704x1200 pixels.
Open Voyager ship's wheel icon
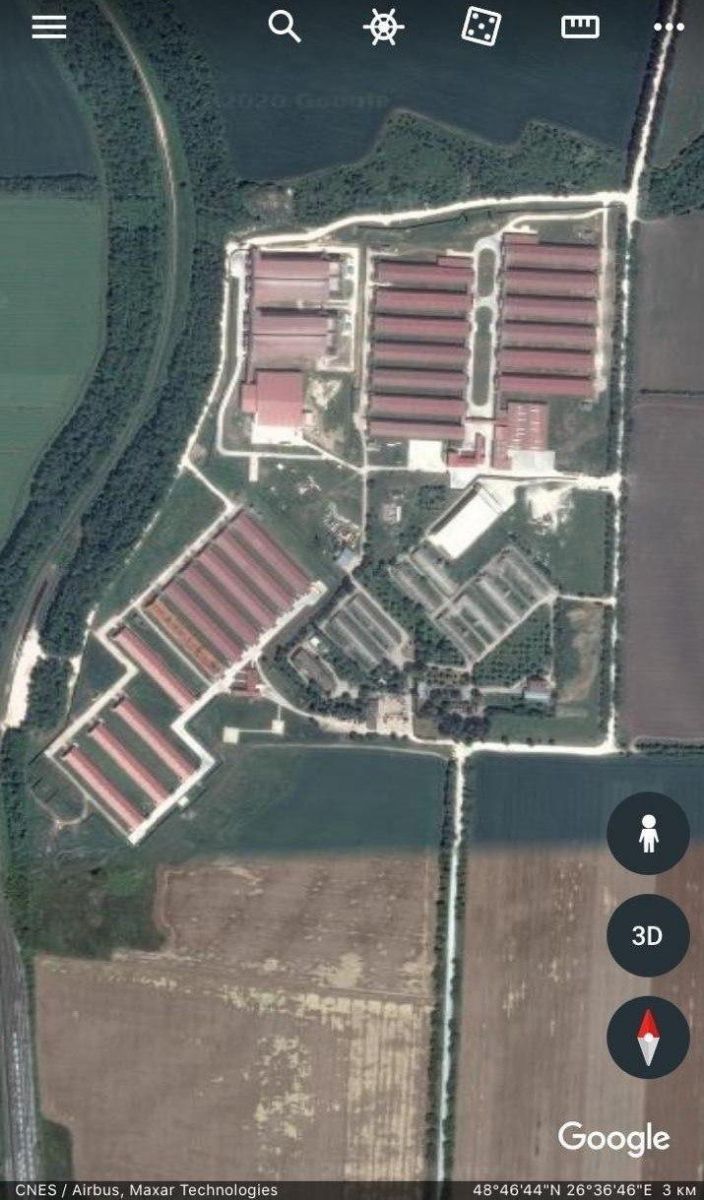point(383,27)
